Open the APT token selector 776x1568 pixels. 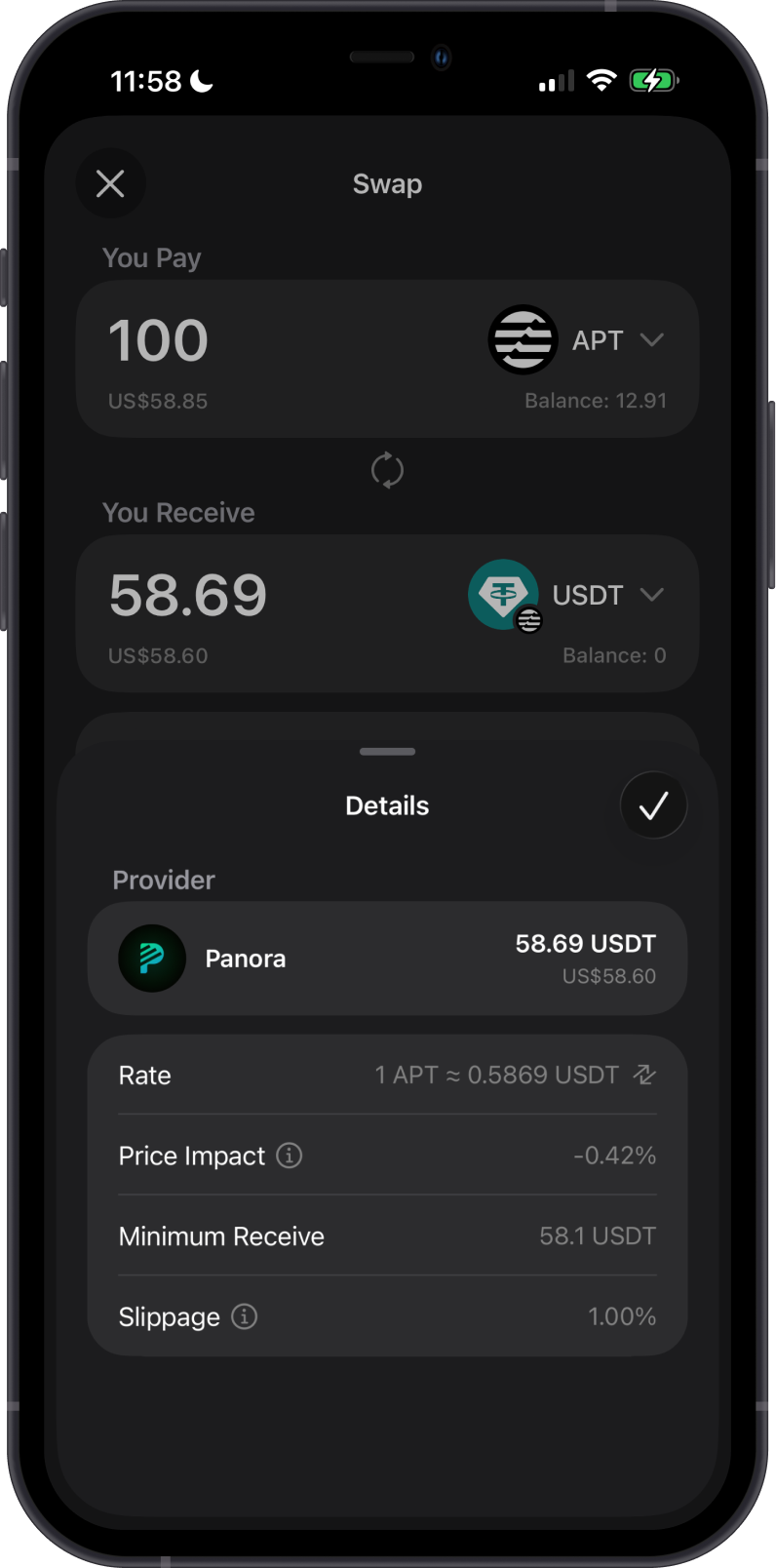click(577, 340)
